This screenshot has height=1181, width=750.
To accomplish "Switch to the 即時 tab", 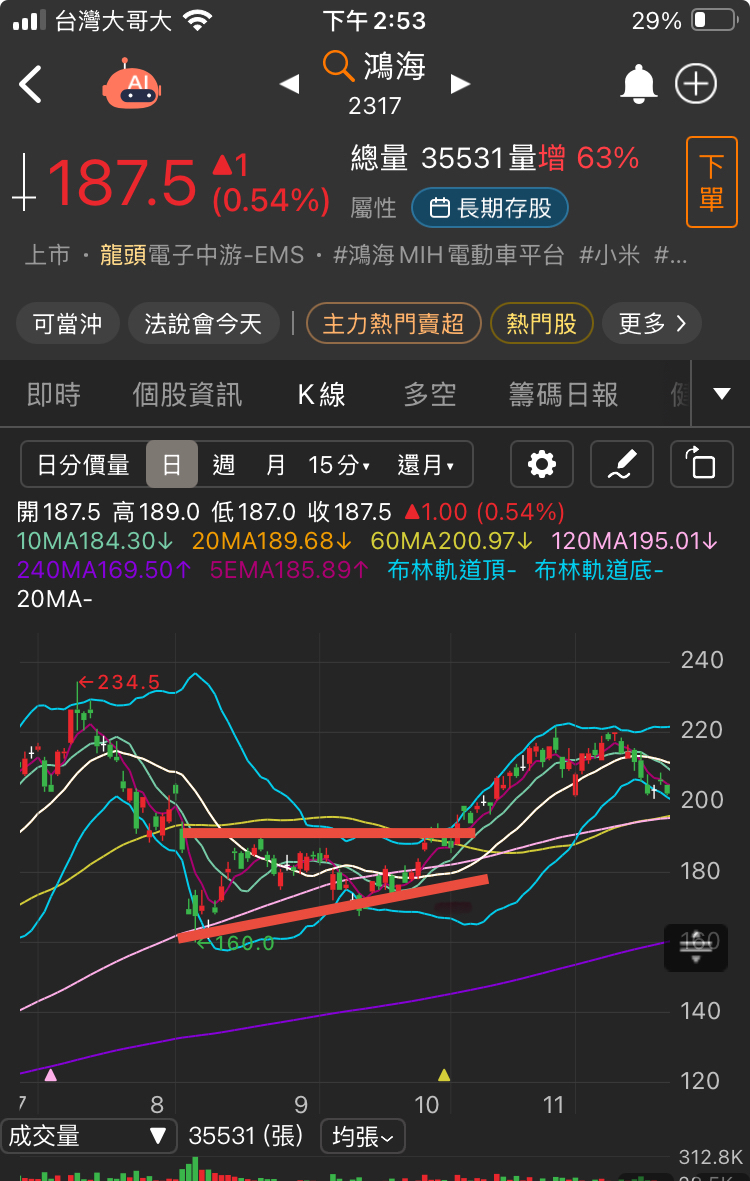I will coord(54,395).
